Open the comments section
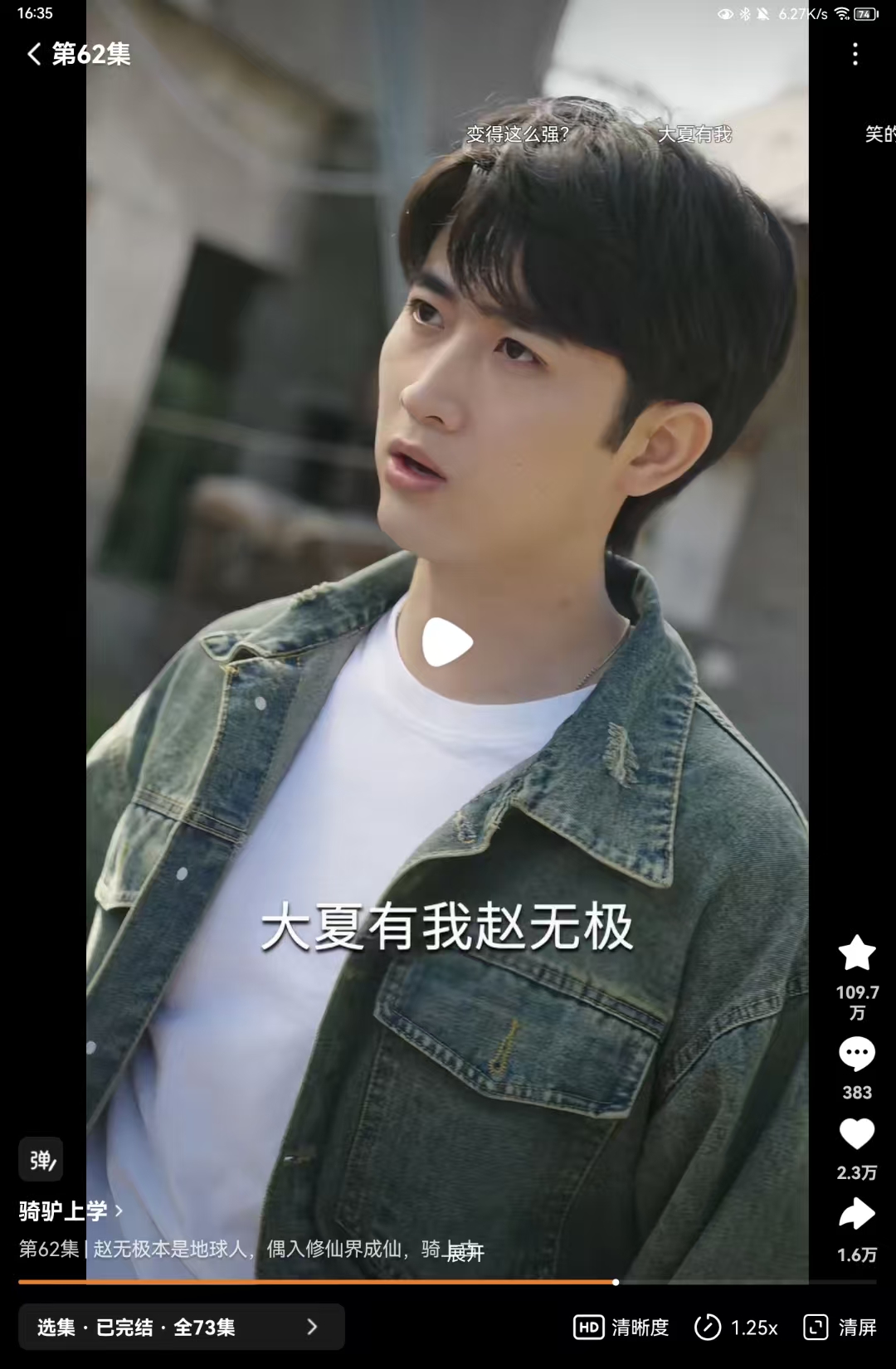Screen dimensions: 896x1369 (x=856, y=1055)
